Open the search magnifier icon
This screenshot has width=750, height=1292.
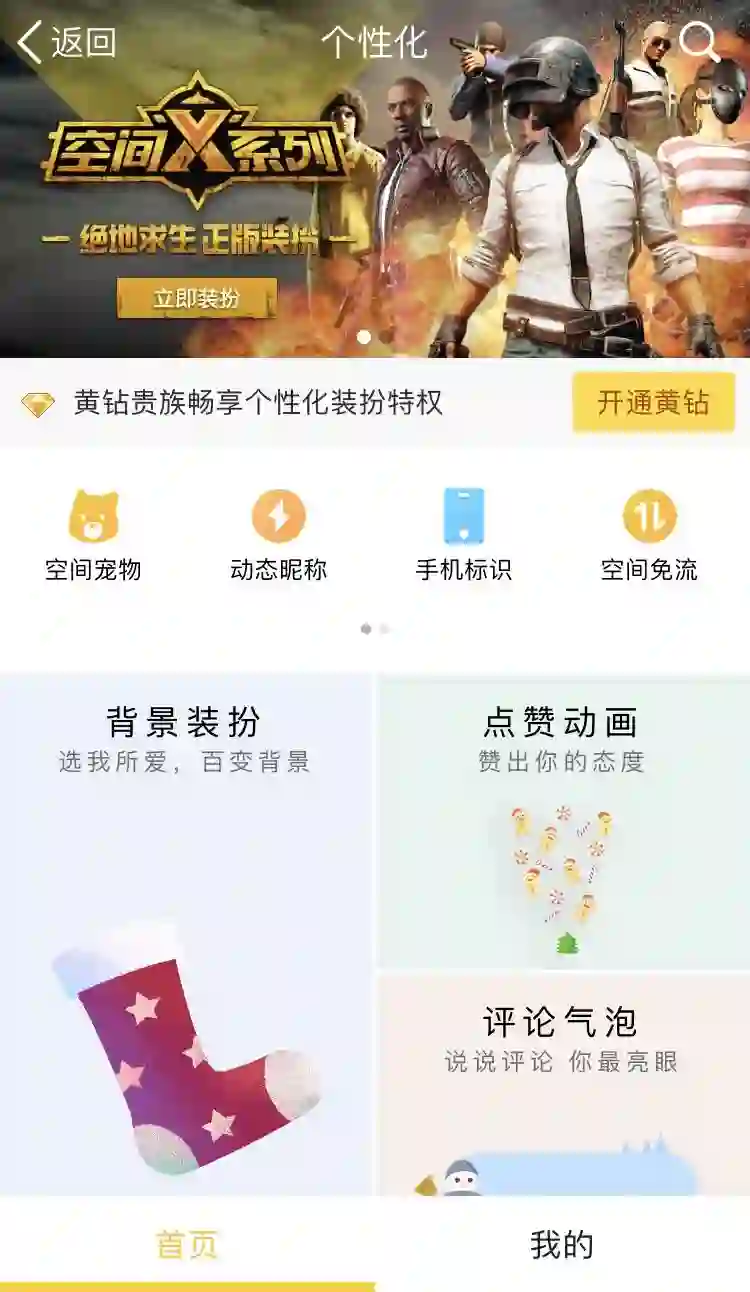click(x=698, y=42)
